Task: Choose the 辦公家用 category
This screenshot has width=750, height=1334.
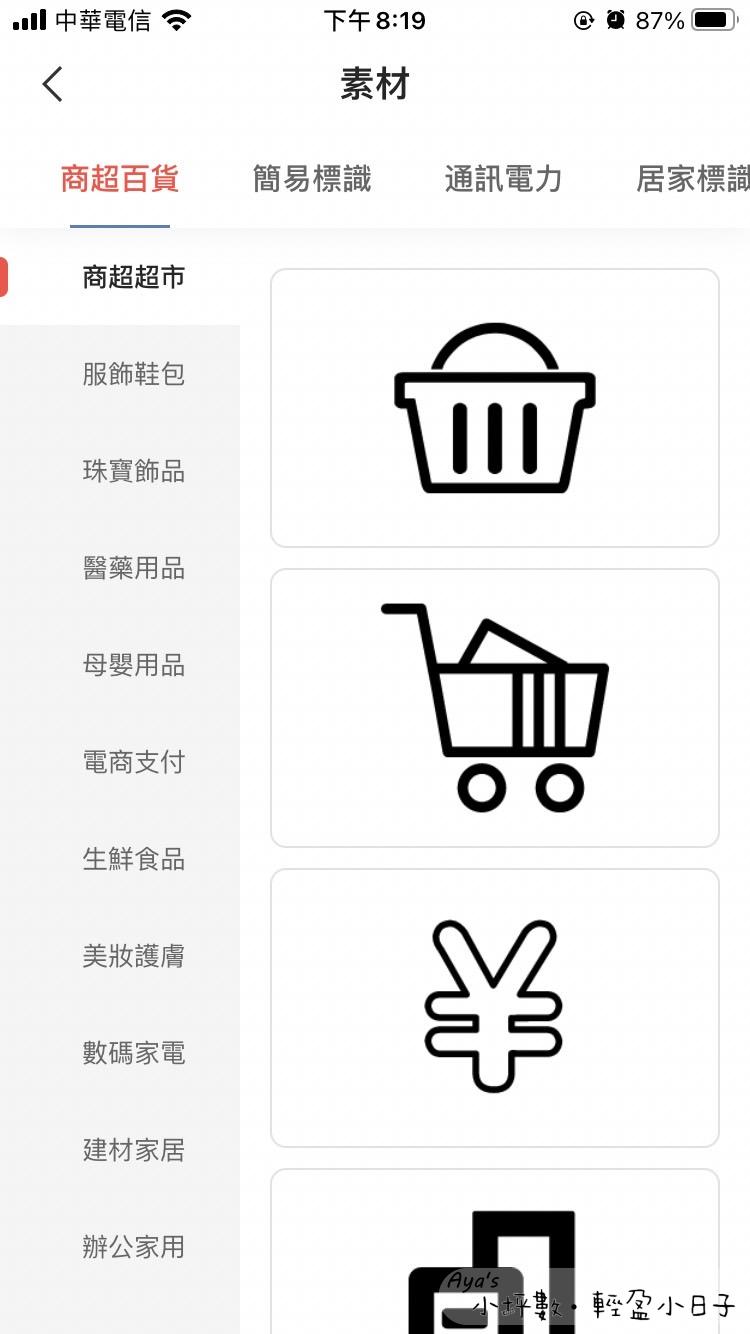Action: [x=133, y=1247]
